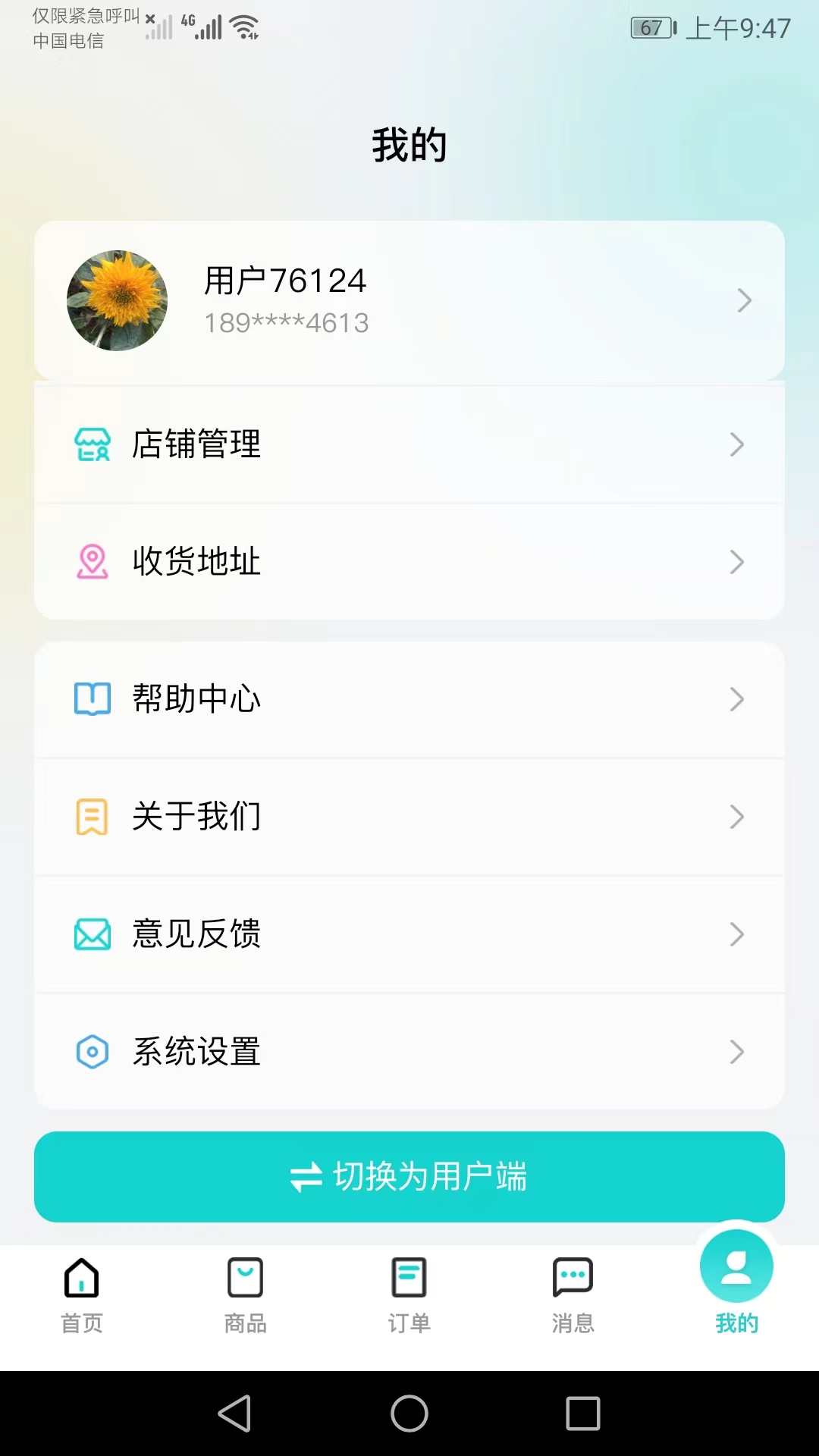Open 店铺管理 using its right arrow chevron
Image resolution: width=819 pixels, height=1456 pixels.
[737, 444]
